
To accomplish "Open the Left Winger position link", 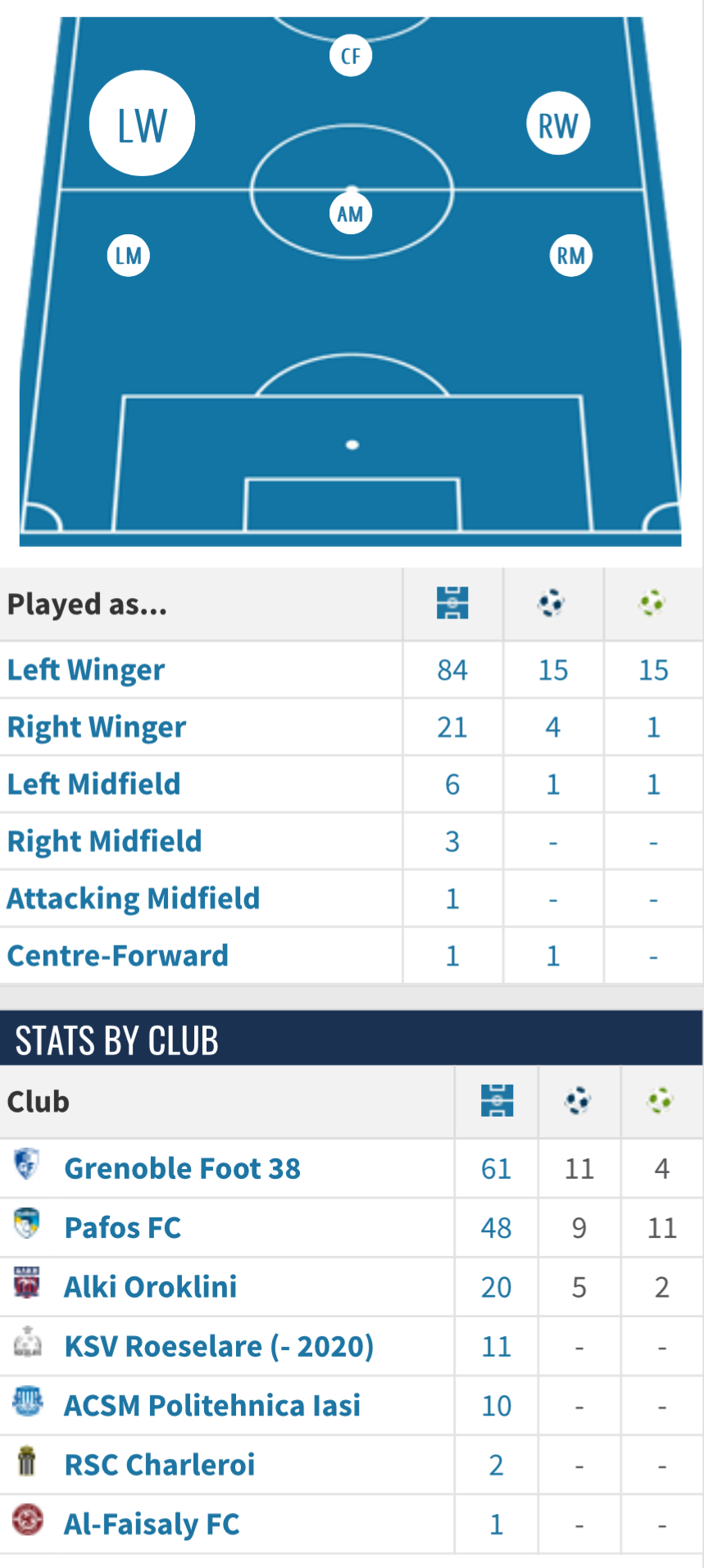I will (86, 670).
